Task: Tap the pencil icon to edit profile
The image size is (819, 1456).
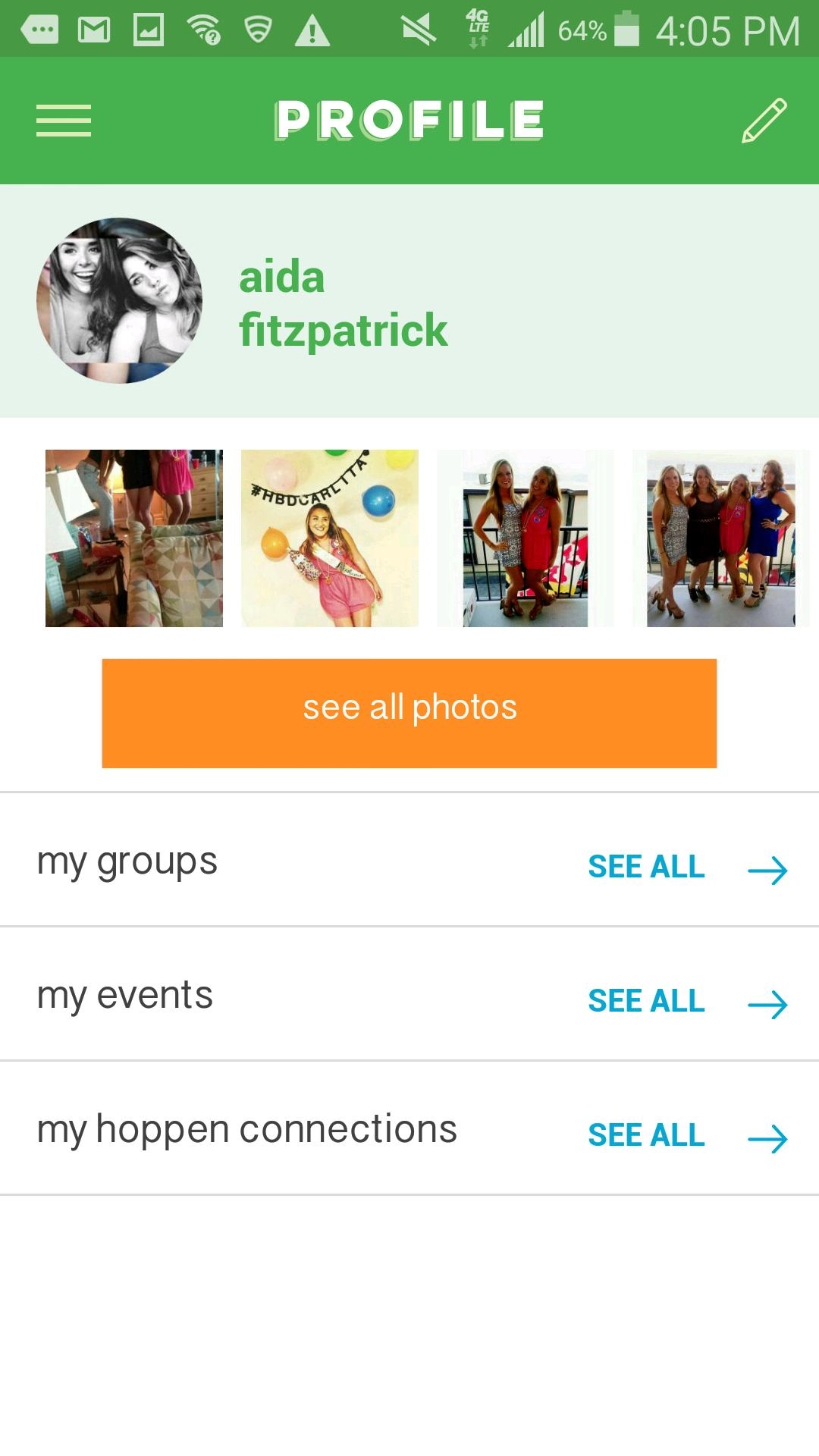Action: (764, 121)
